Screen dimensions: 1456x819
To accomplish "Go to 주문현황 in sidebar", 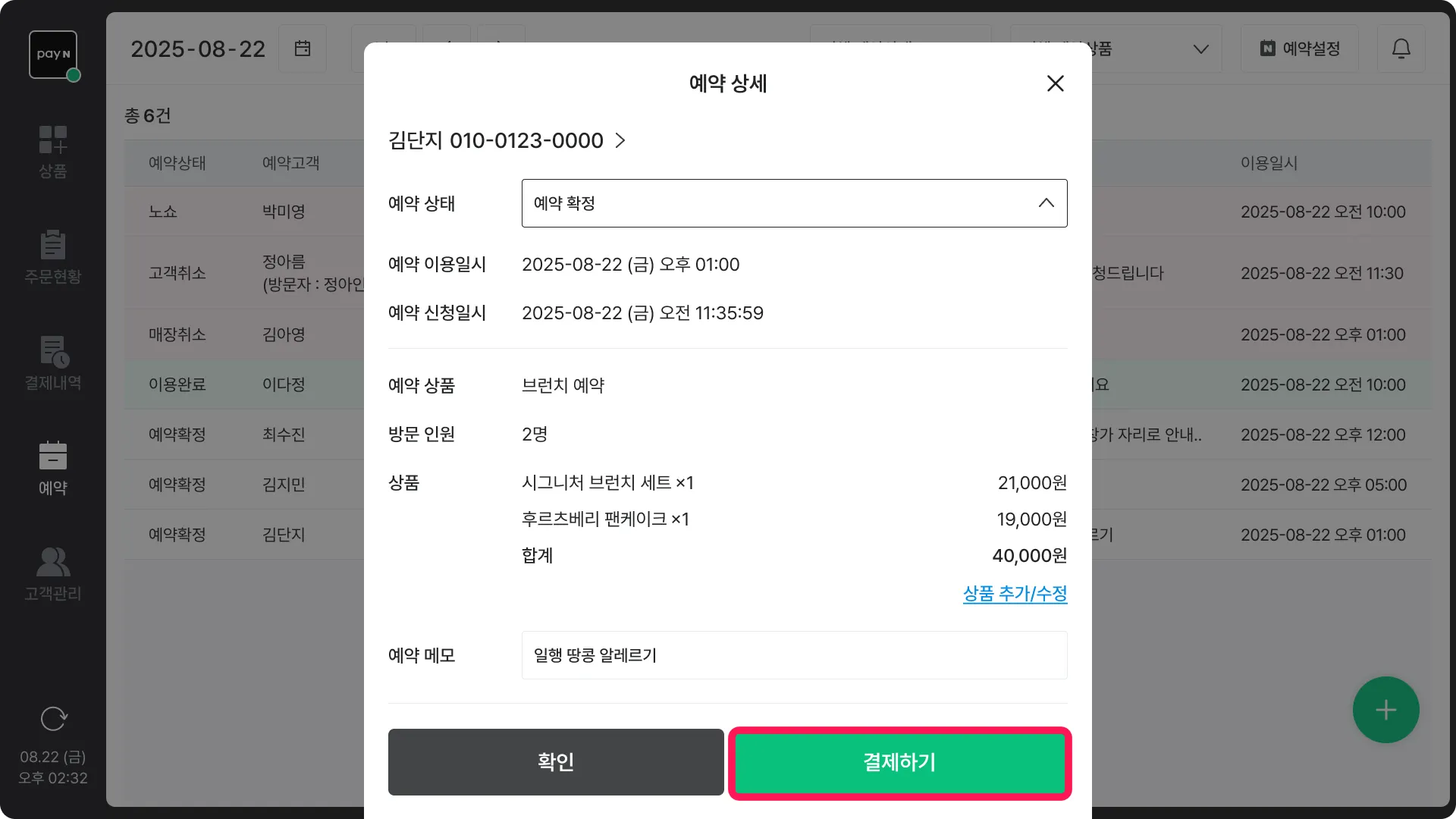I will click(53, 258).
